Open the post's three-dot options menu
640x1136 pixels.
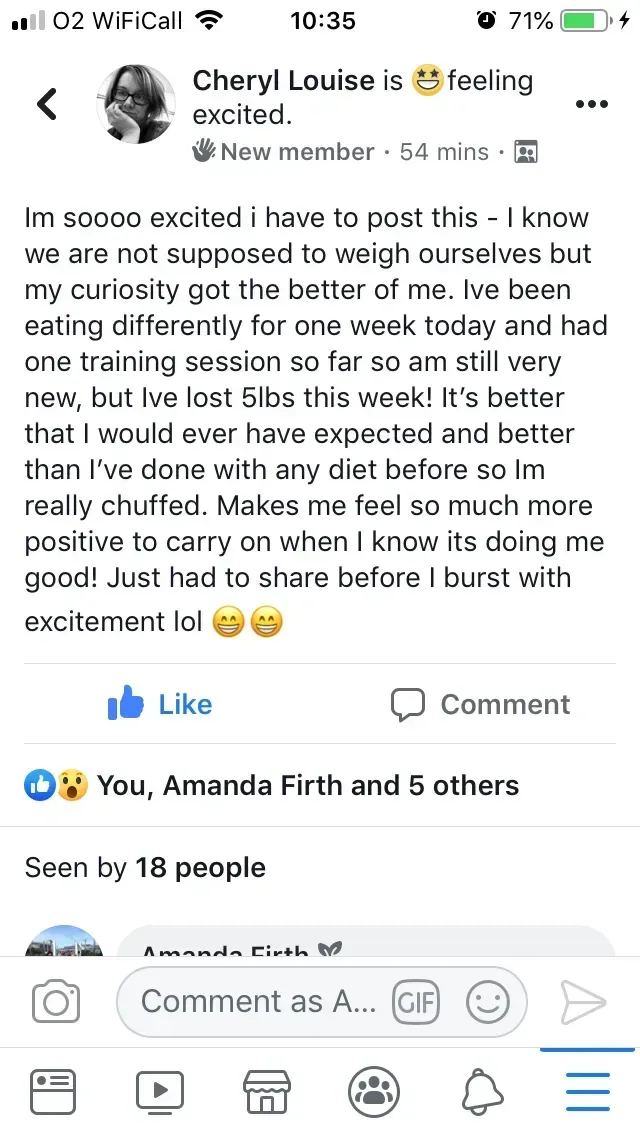pyautogui.click(x=591, y=104)
